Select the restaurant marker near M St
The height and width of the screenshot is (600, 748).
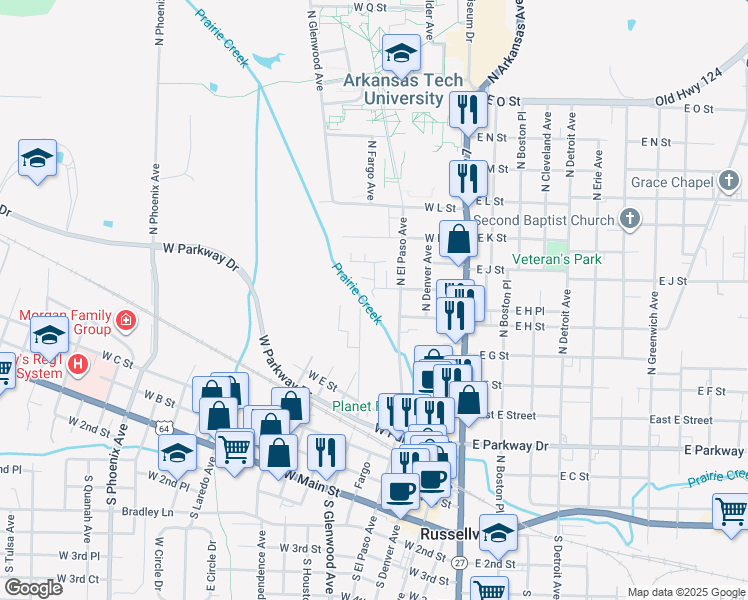[468, 178]
